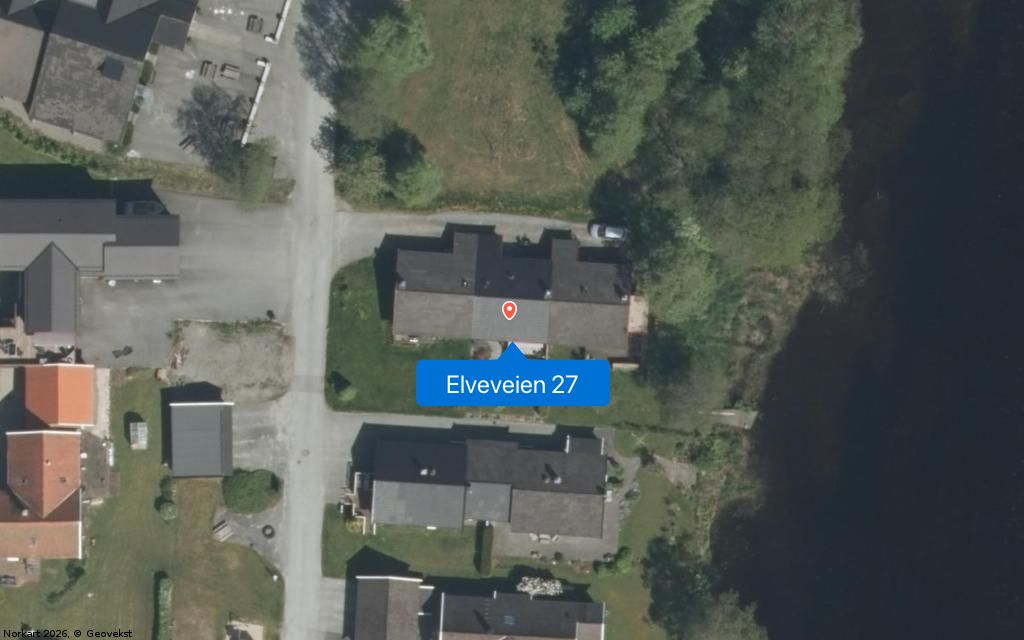Open the Elveveien 27 address label

[512, 384]
